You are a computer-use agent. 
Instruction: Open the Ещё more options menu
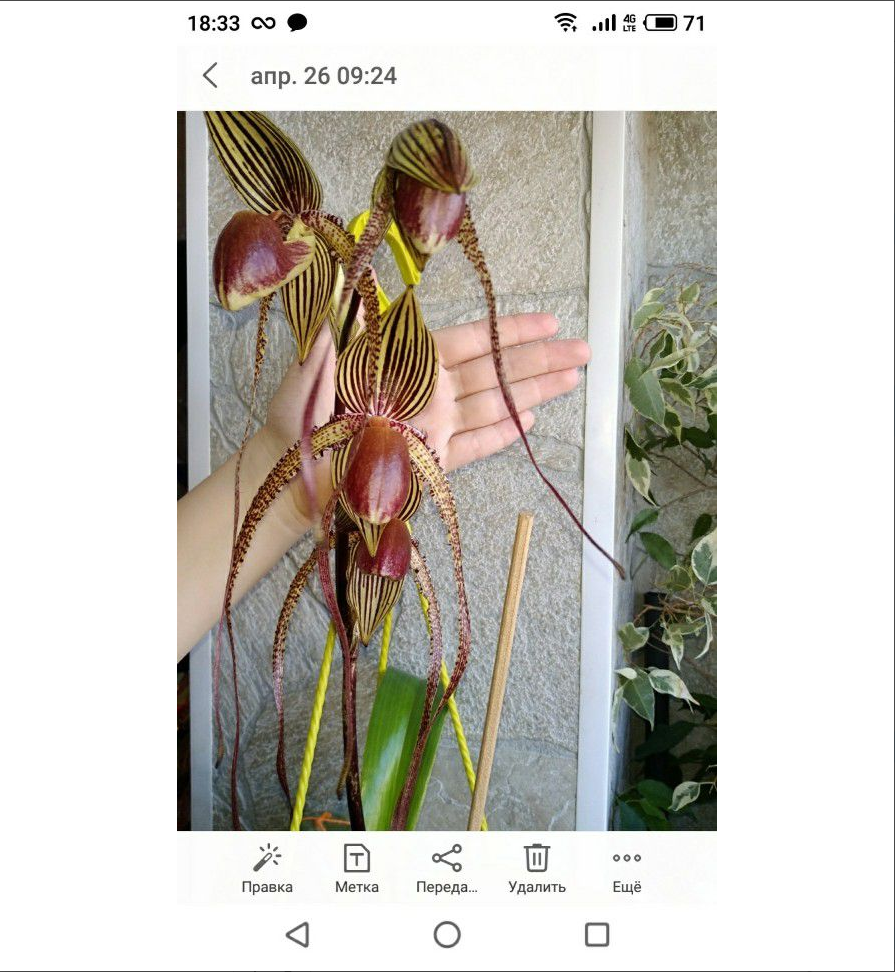[627, 868]
